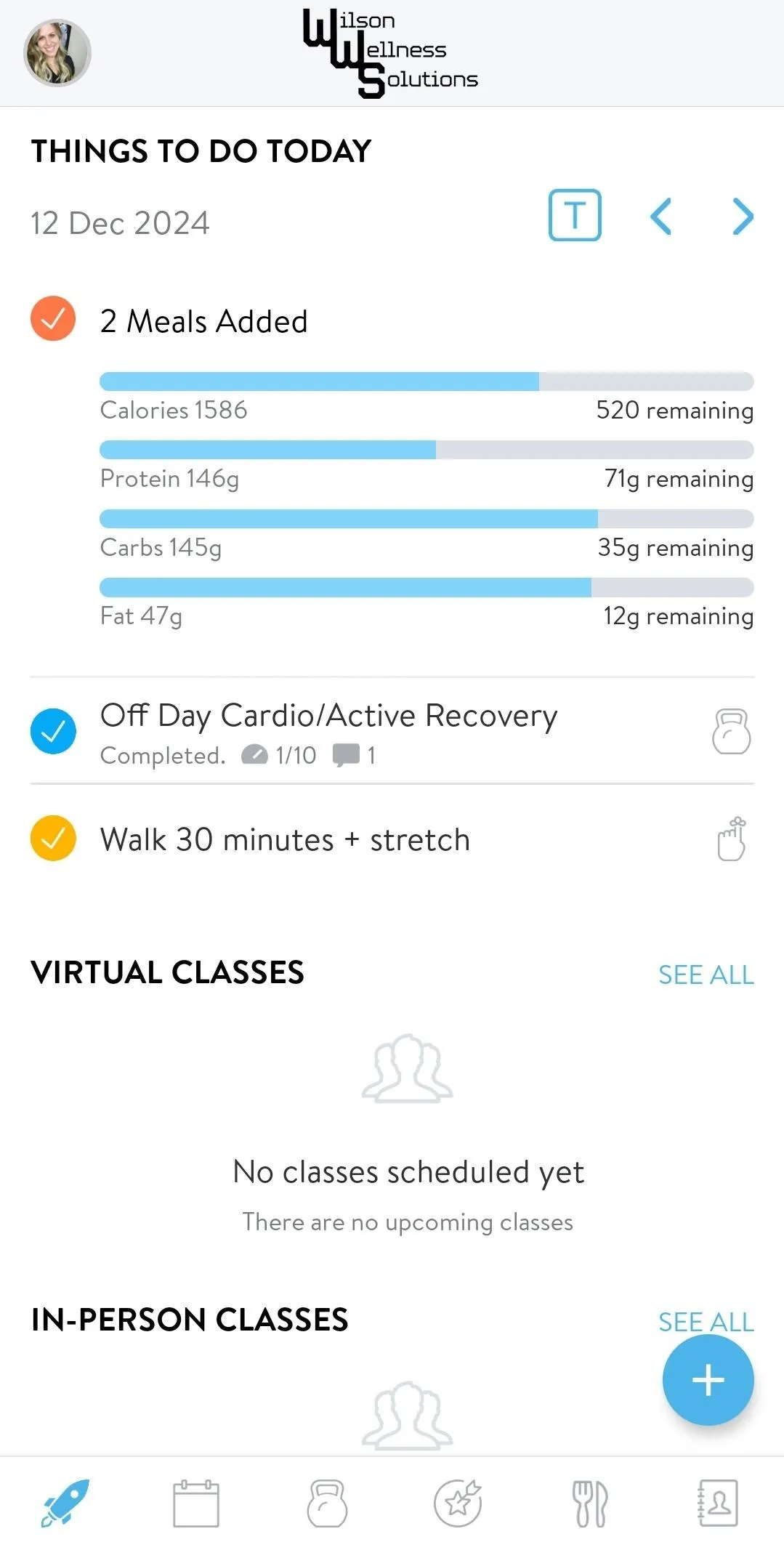
Task: Open the profile photo avatar
Action: click(x=57, y=53)
